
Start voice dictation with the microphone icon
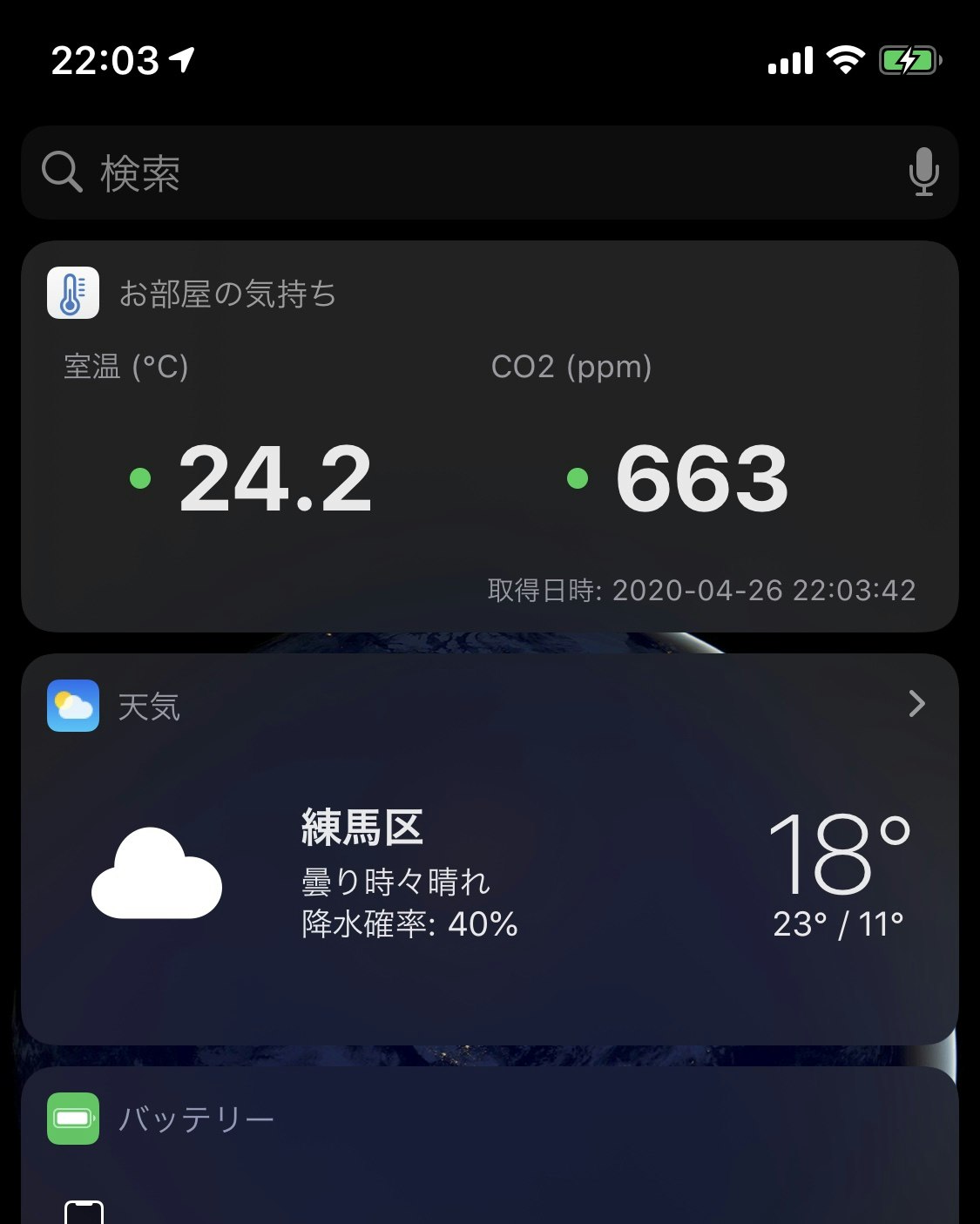click(x=923, y=172)
